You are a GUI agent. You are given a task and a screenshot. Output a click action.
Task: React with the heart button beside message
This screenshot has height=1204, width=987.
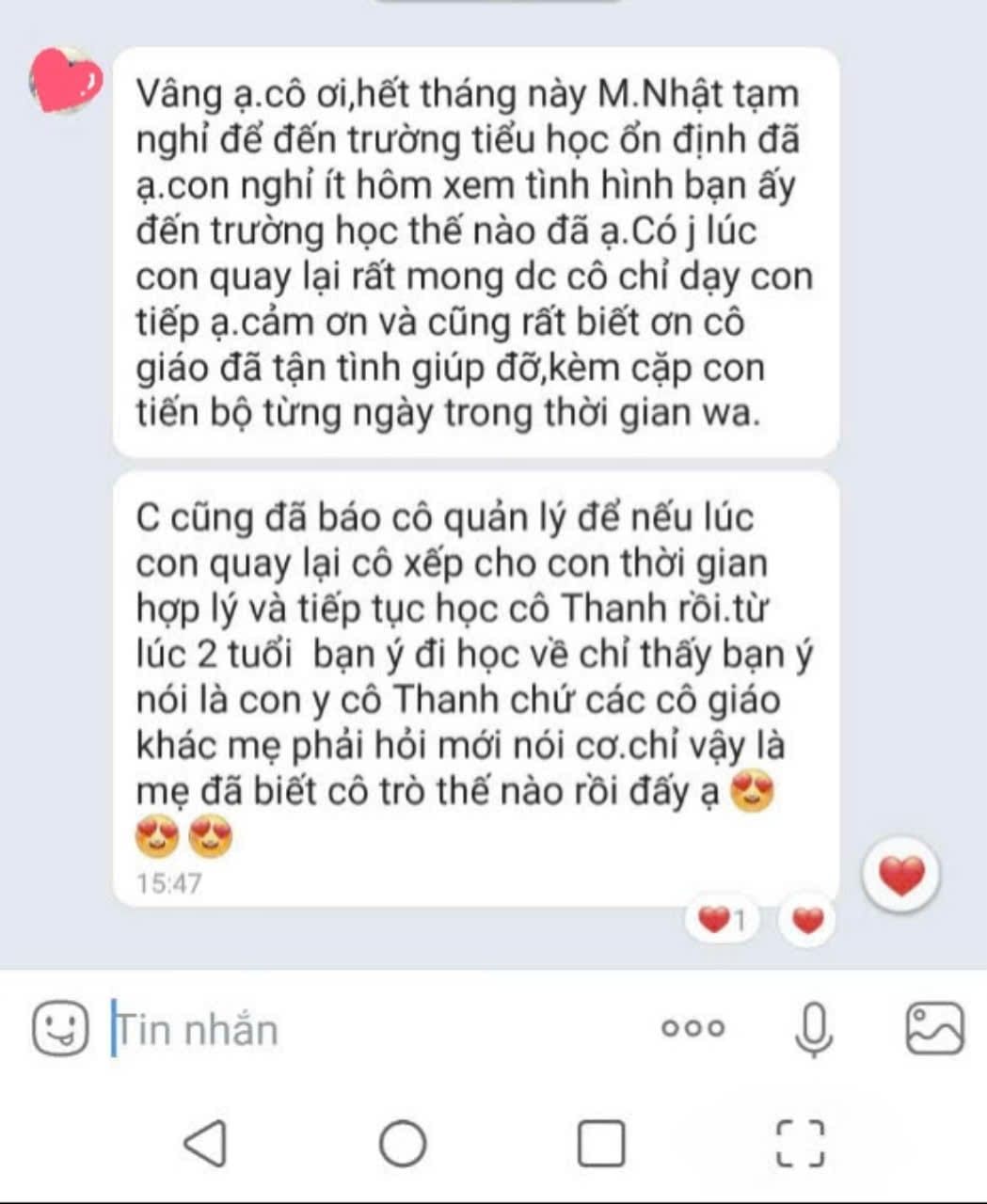[900, 877]
